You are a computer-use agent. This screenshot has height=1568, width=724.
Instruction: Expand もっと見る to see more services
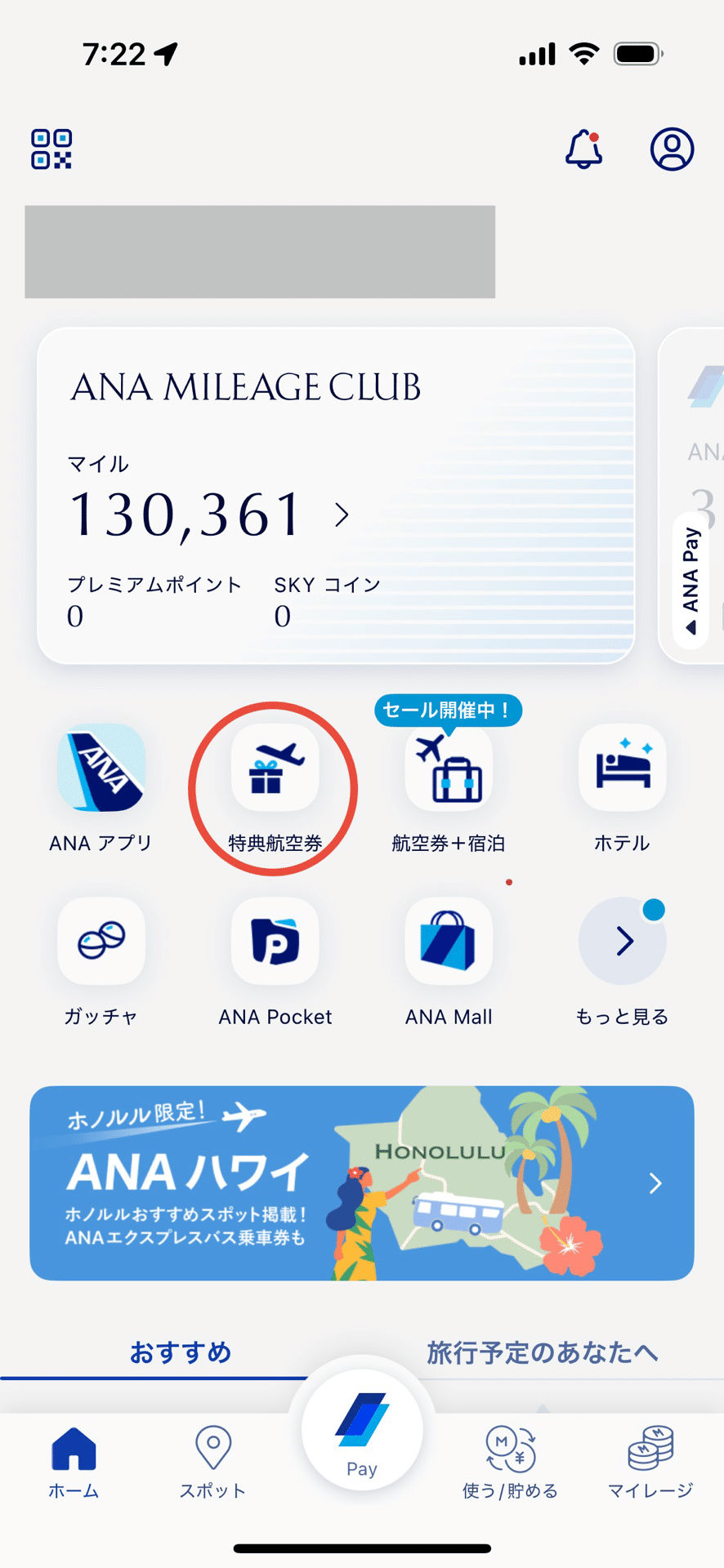click(x=622, y=941)
